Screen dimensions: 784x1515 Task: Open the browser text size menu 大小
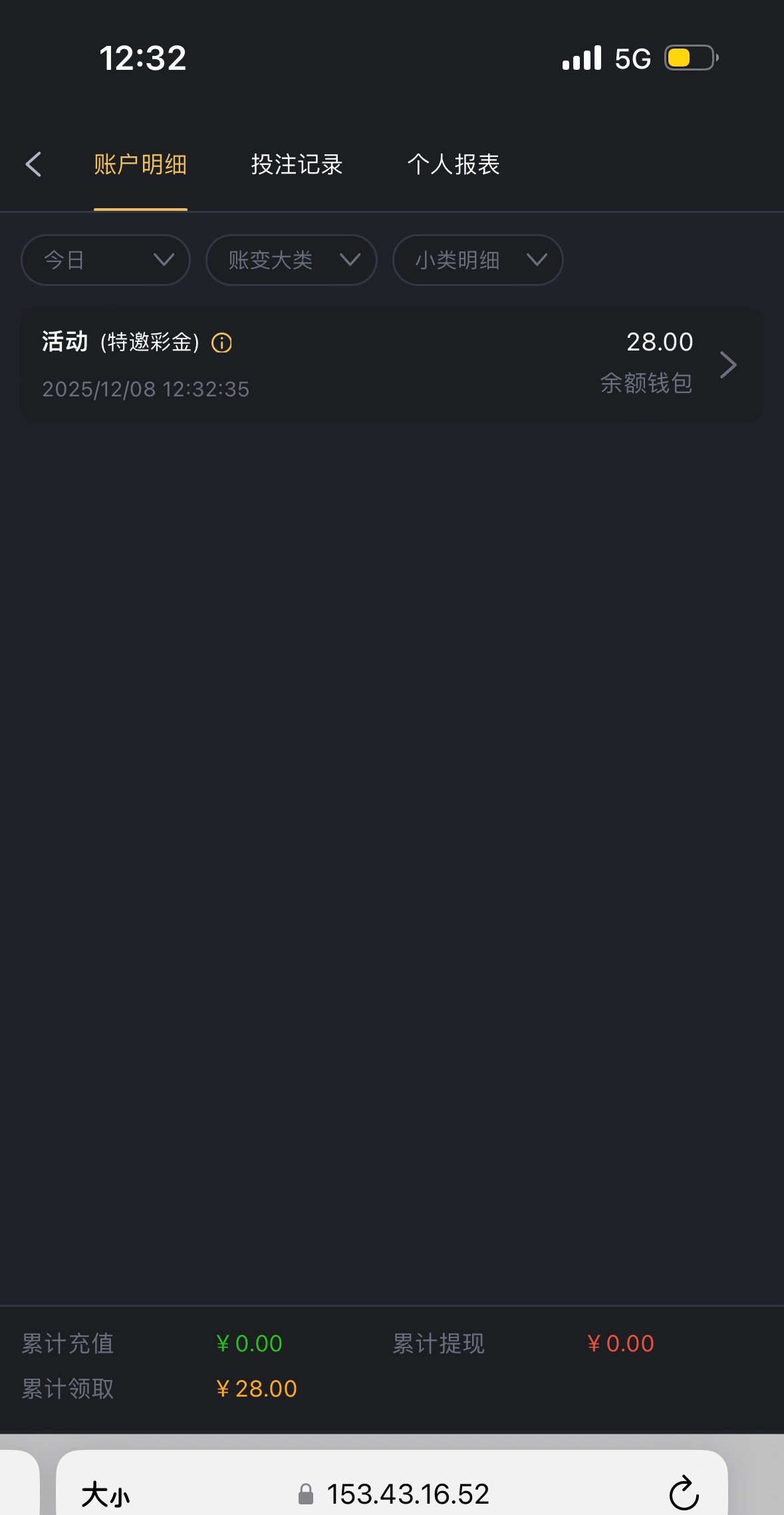tap(106, 1495)
